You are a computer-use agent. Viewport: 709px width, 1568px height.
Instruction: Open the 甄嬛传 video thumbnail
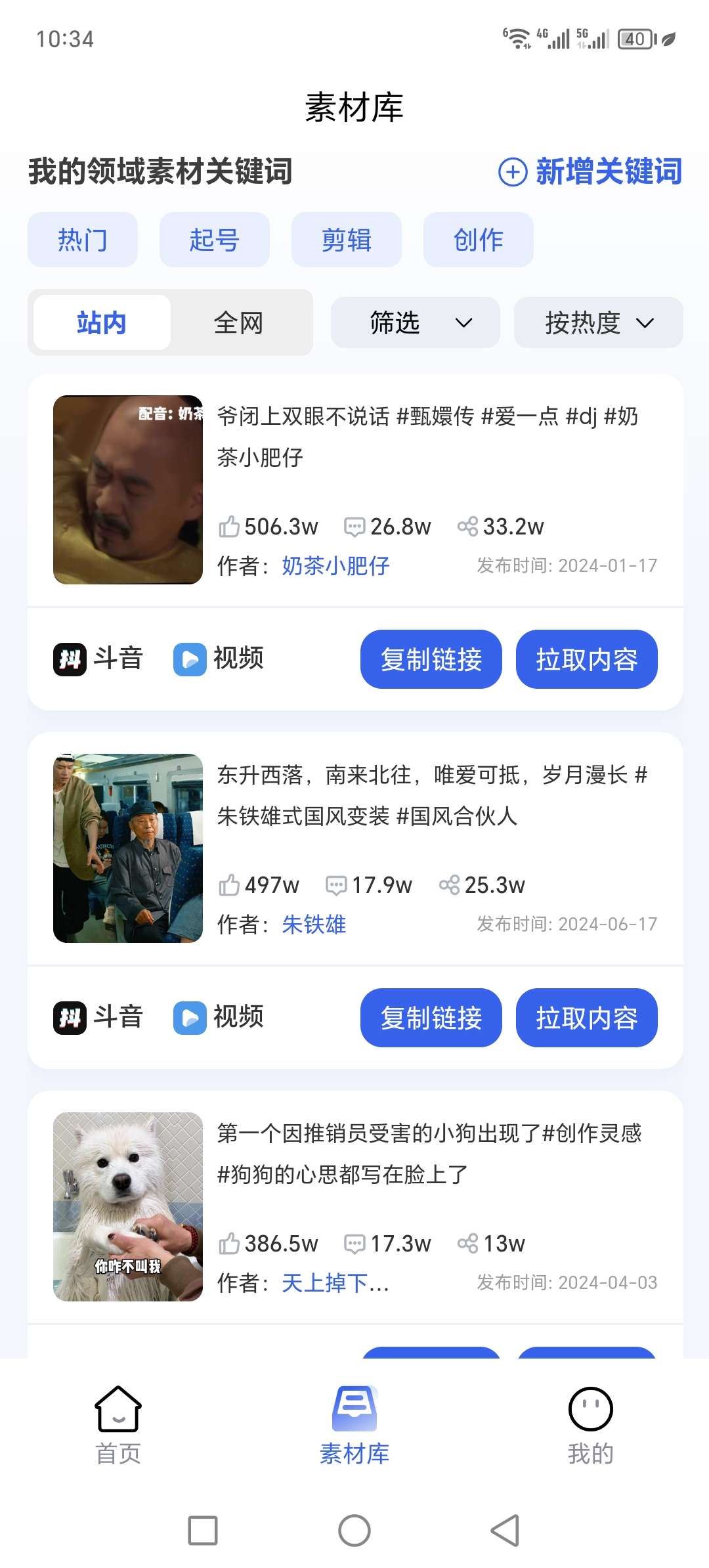pos(128,490)
